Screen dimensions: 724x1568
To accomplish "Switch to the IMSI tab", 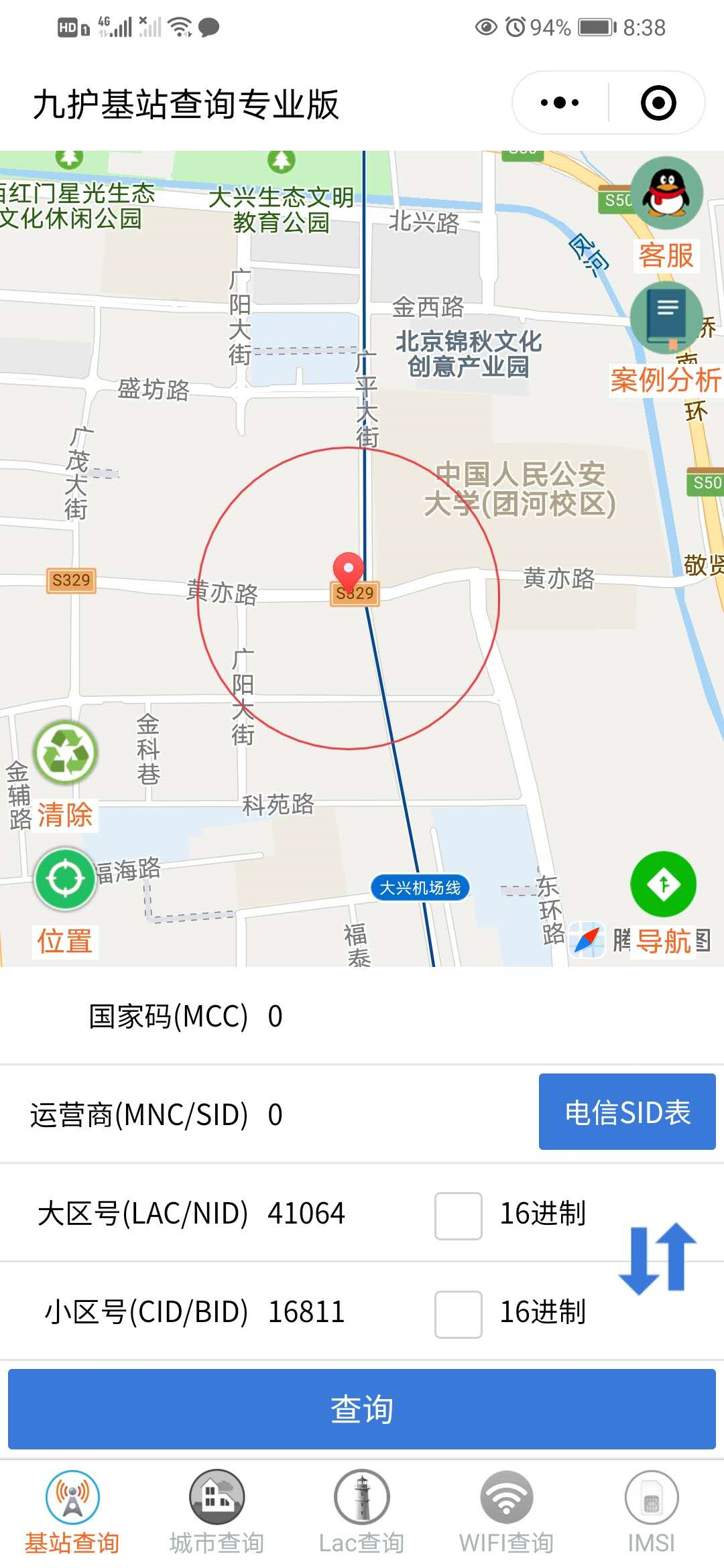I will click(651, 1512).
